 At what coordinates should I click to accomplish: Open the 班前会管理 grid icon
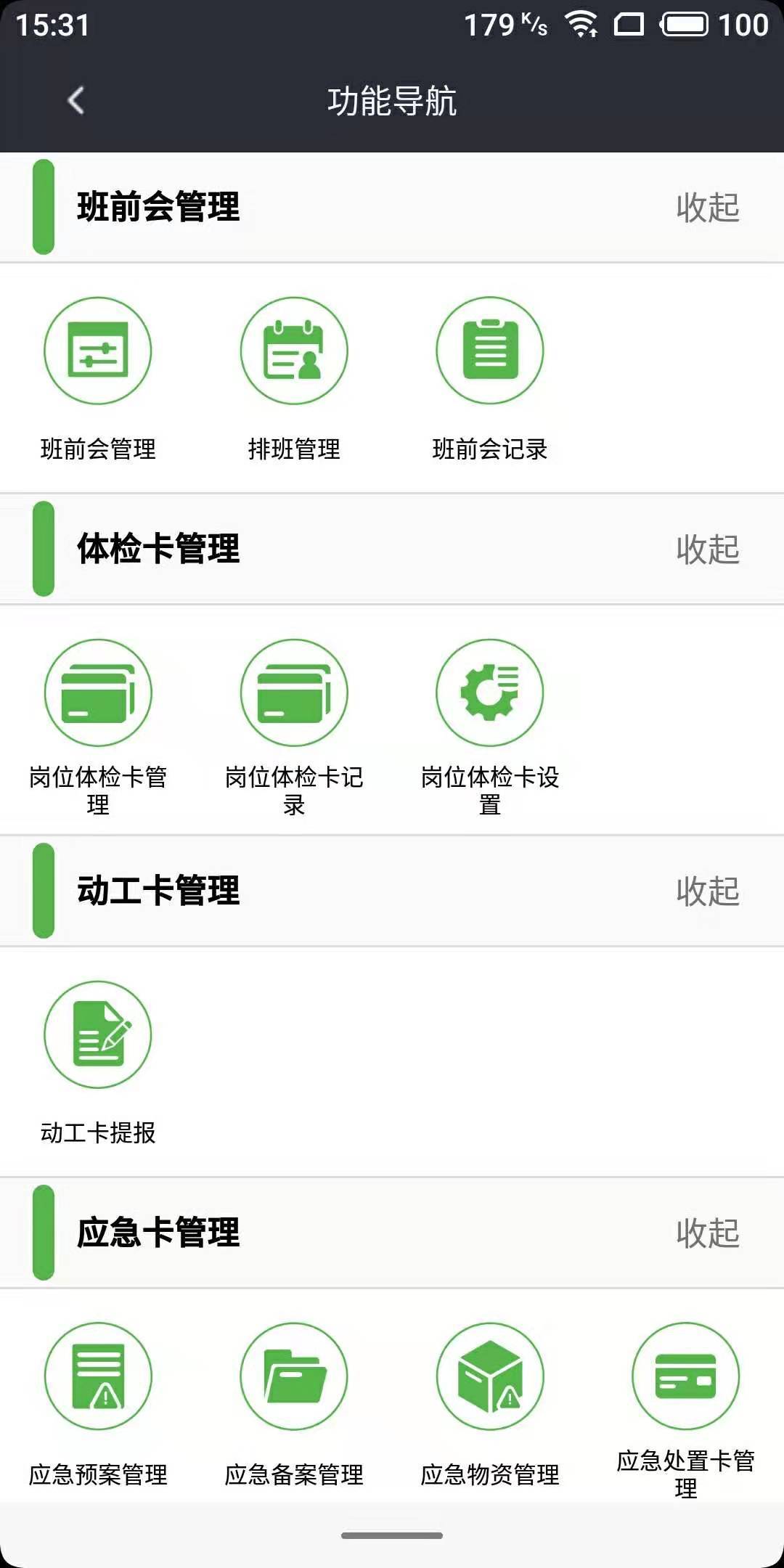click(98, 351)
